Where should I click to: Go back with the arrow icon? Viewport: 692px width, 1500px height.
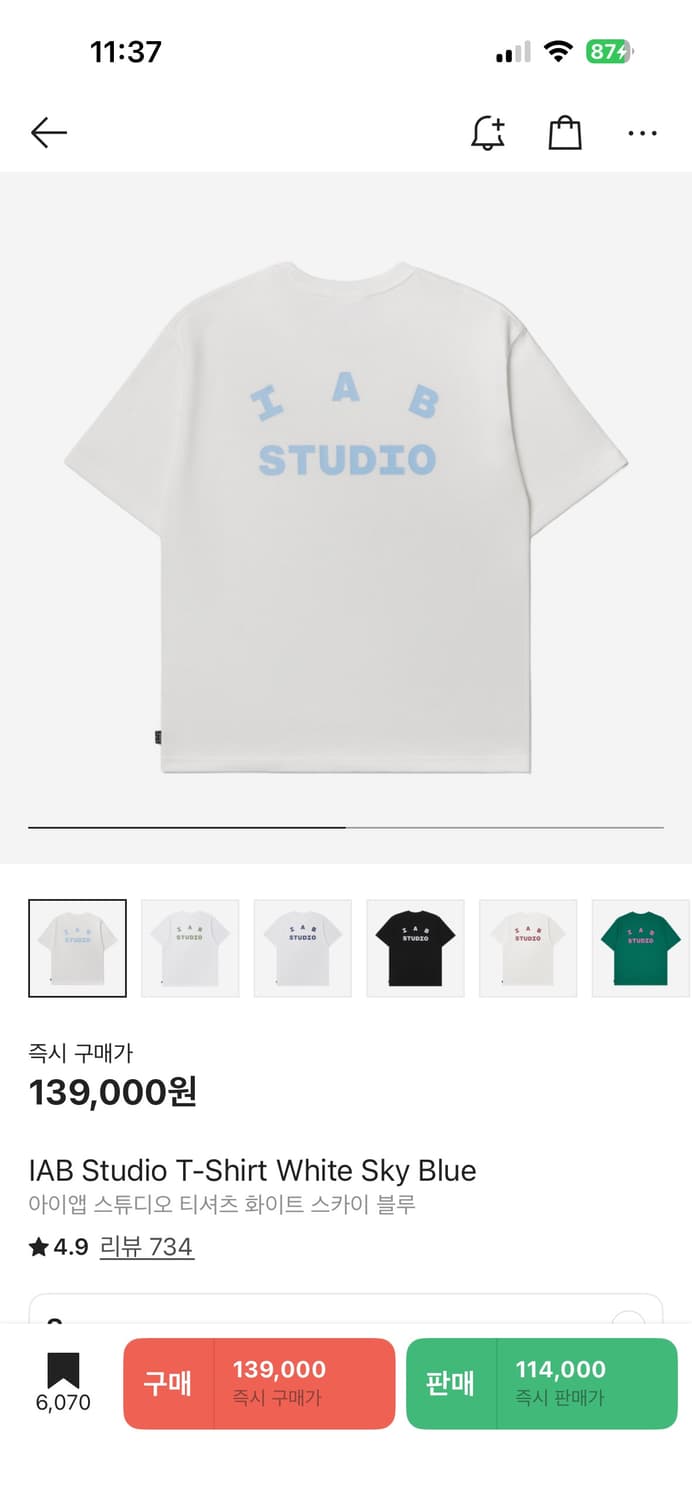[48, 132]
